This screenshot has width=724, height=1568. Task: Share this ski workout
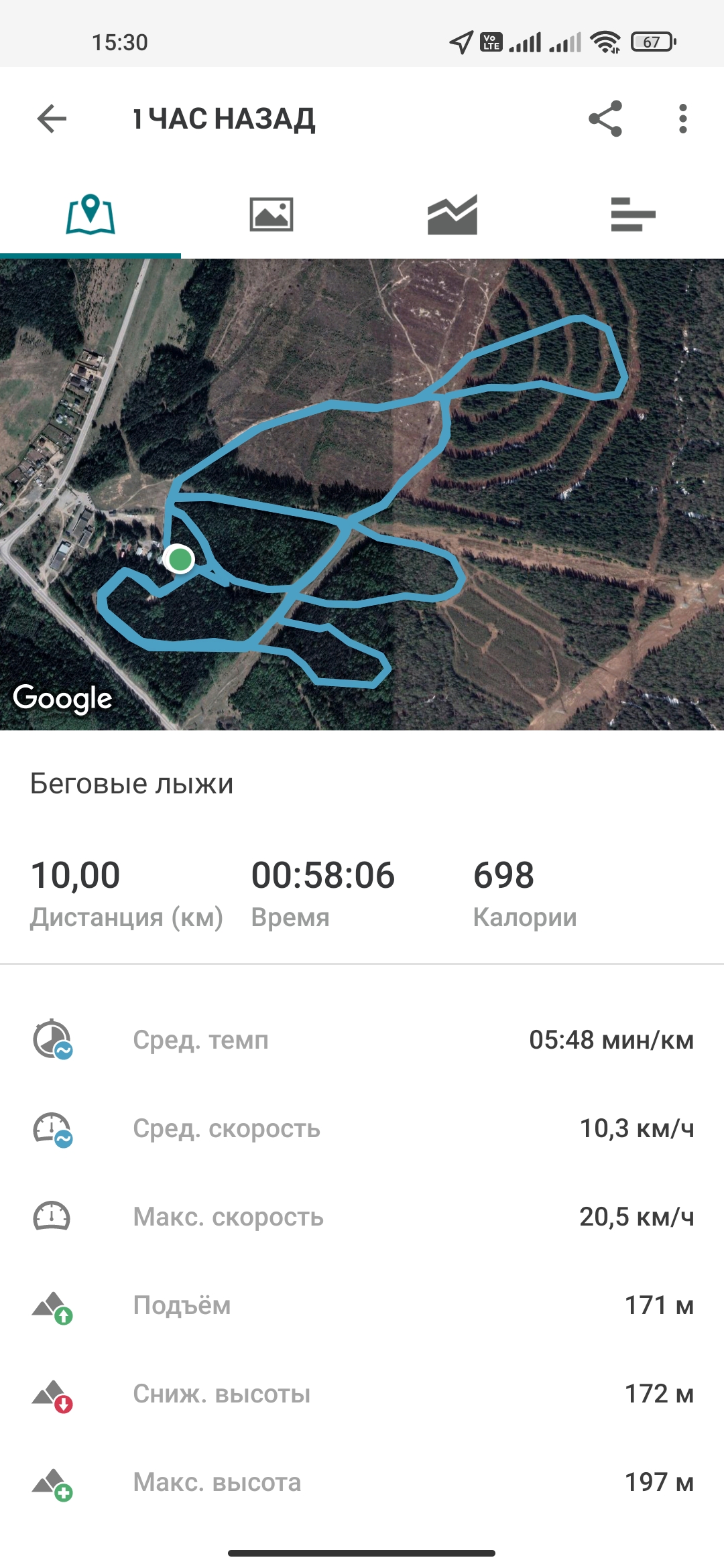(x=605, y=119)
